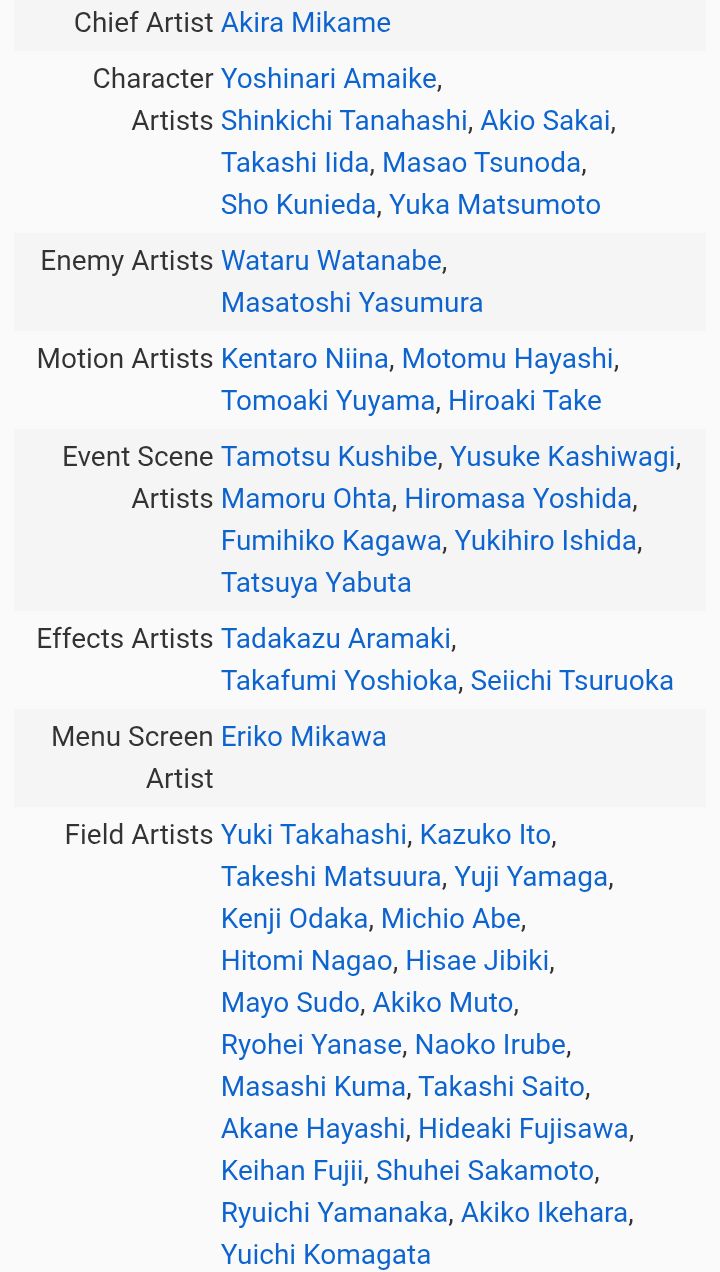View Shuhei Sakamoto's credits
This screenshot has width=720, height=1272.
click(x=485, y=1170)
